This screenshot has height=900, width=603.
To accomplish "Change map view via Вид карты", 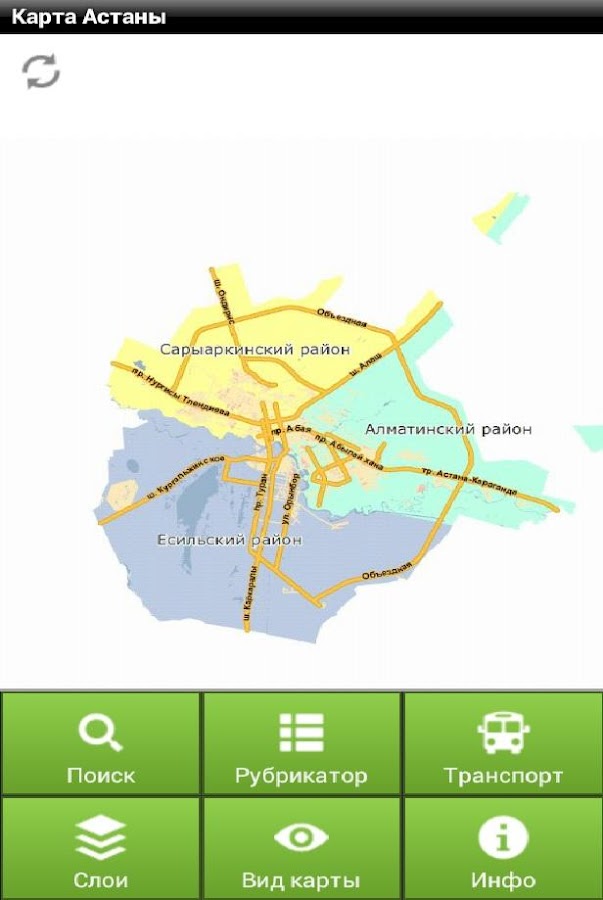I will [301, 849].
